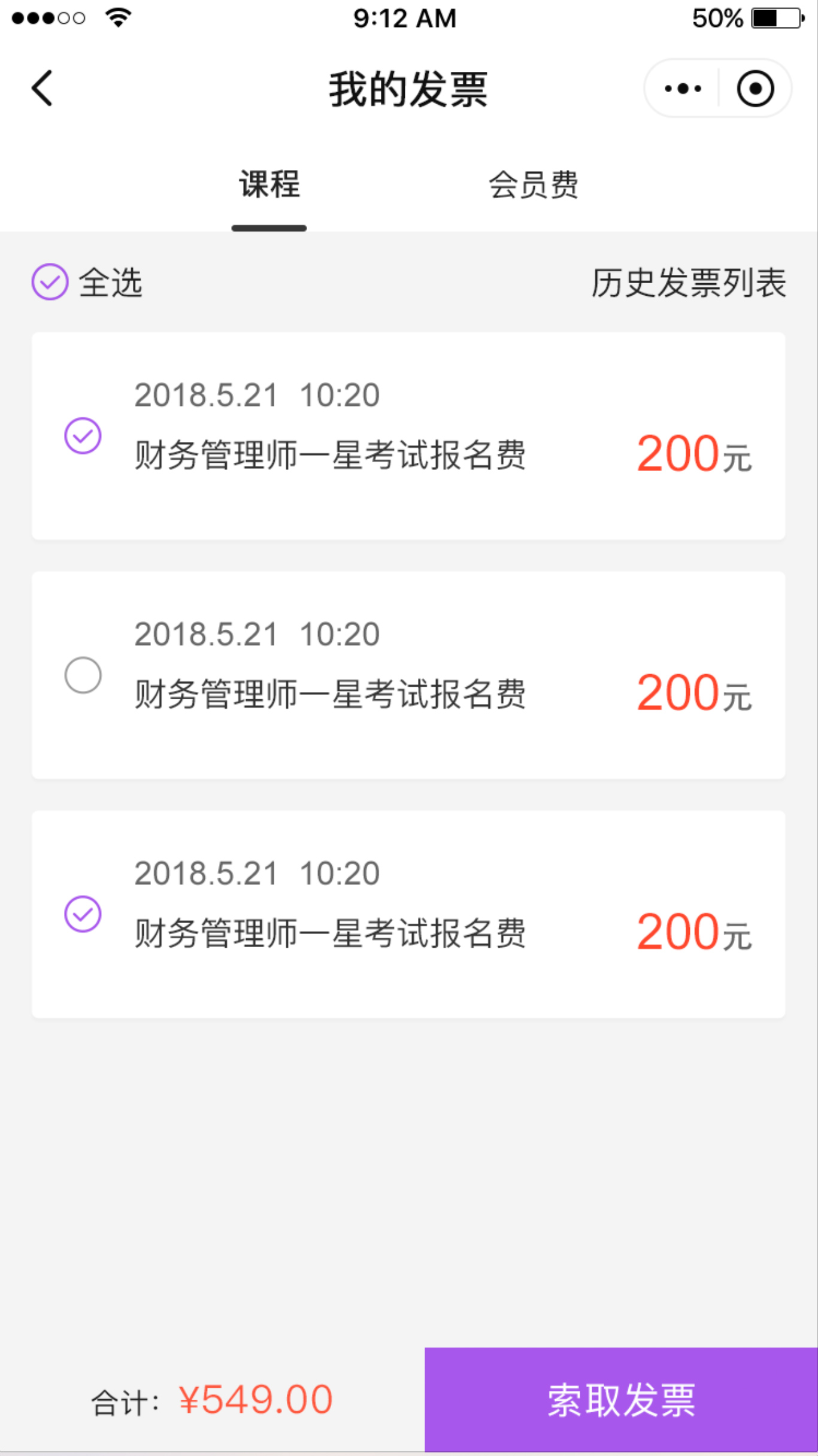Select the 课程 tab
Screen dimensions: 818x1456
point(269,184)
